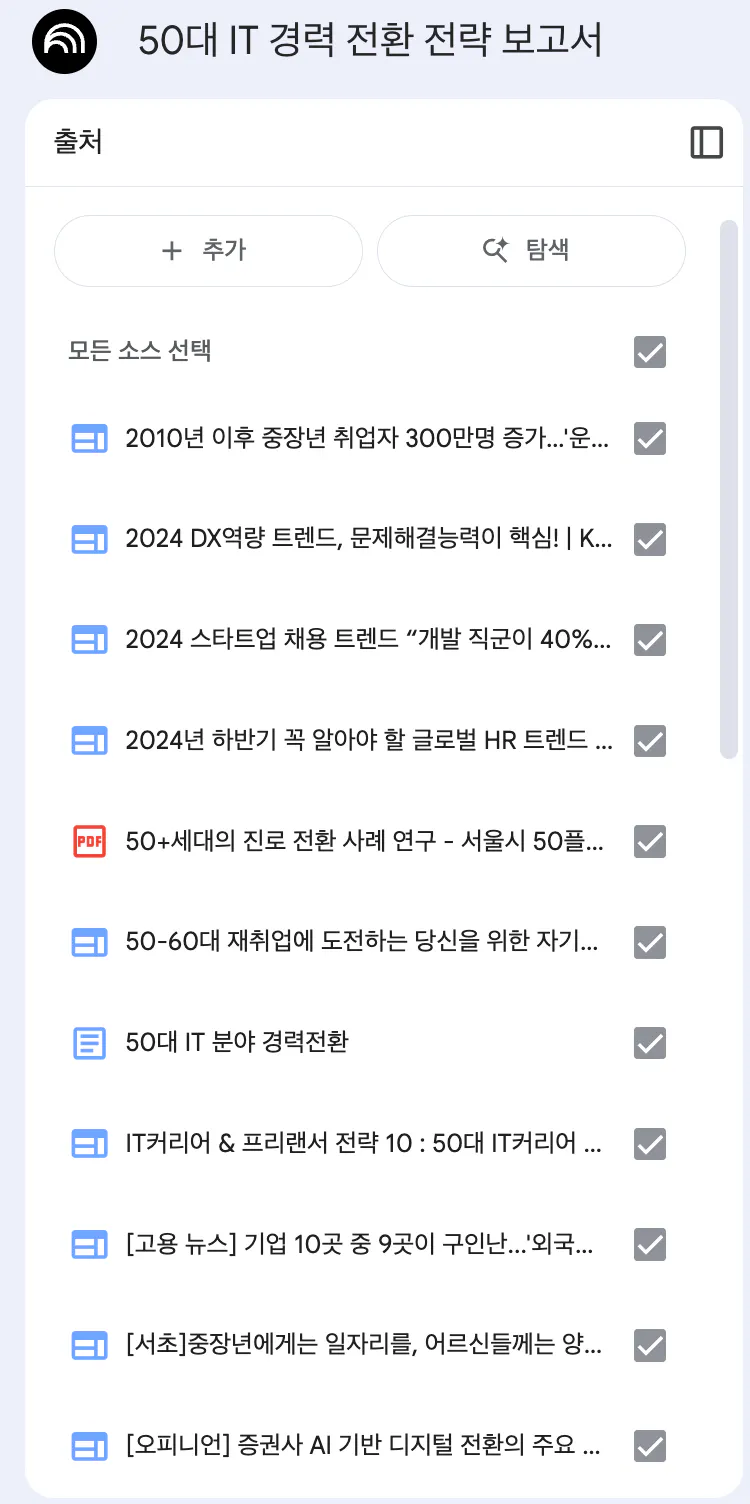750x1504 pixels.
Task: Click the article icon next to IT커리어 & 프리랜서 전략
Action: pos(89,1144)
